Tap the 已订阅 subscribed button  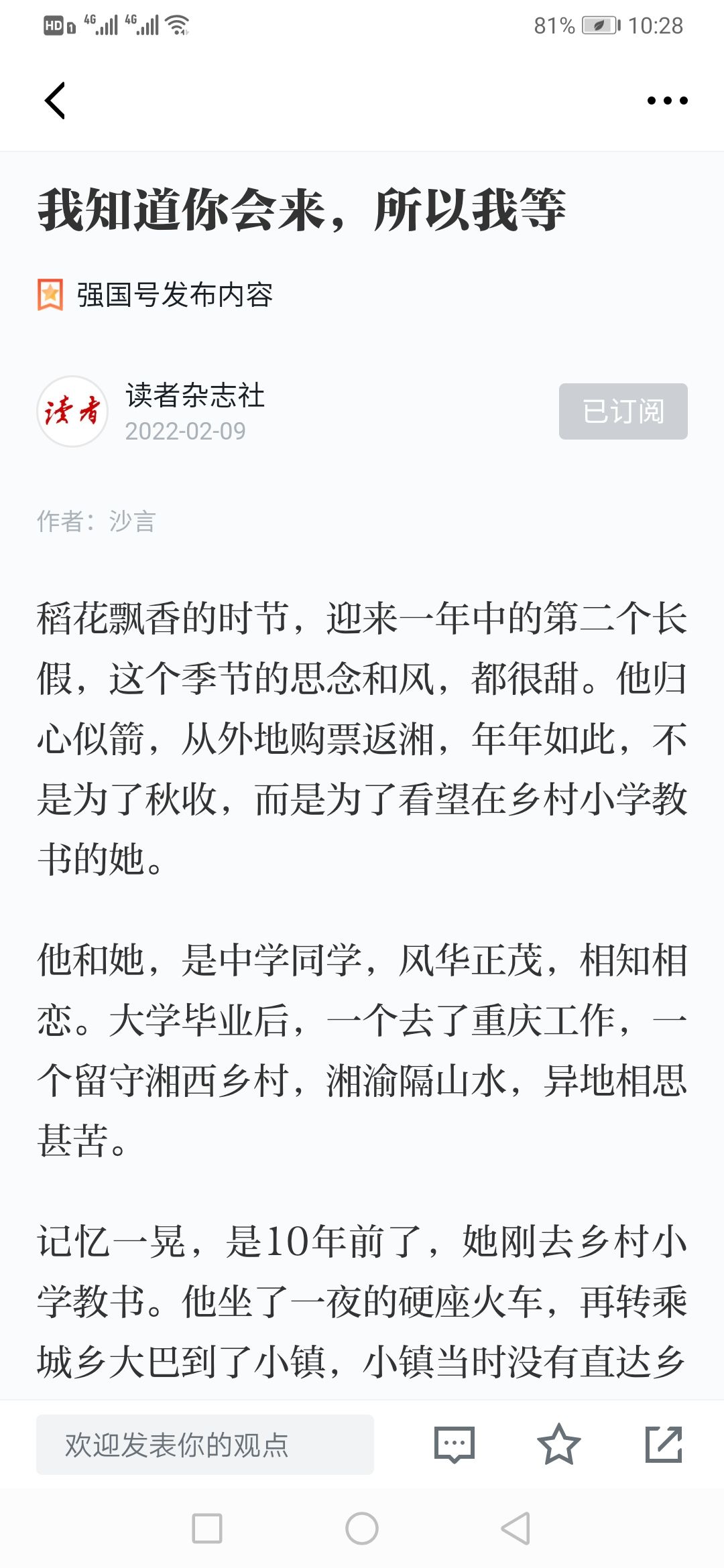coord(623,411)
